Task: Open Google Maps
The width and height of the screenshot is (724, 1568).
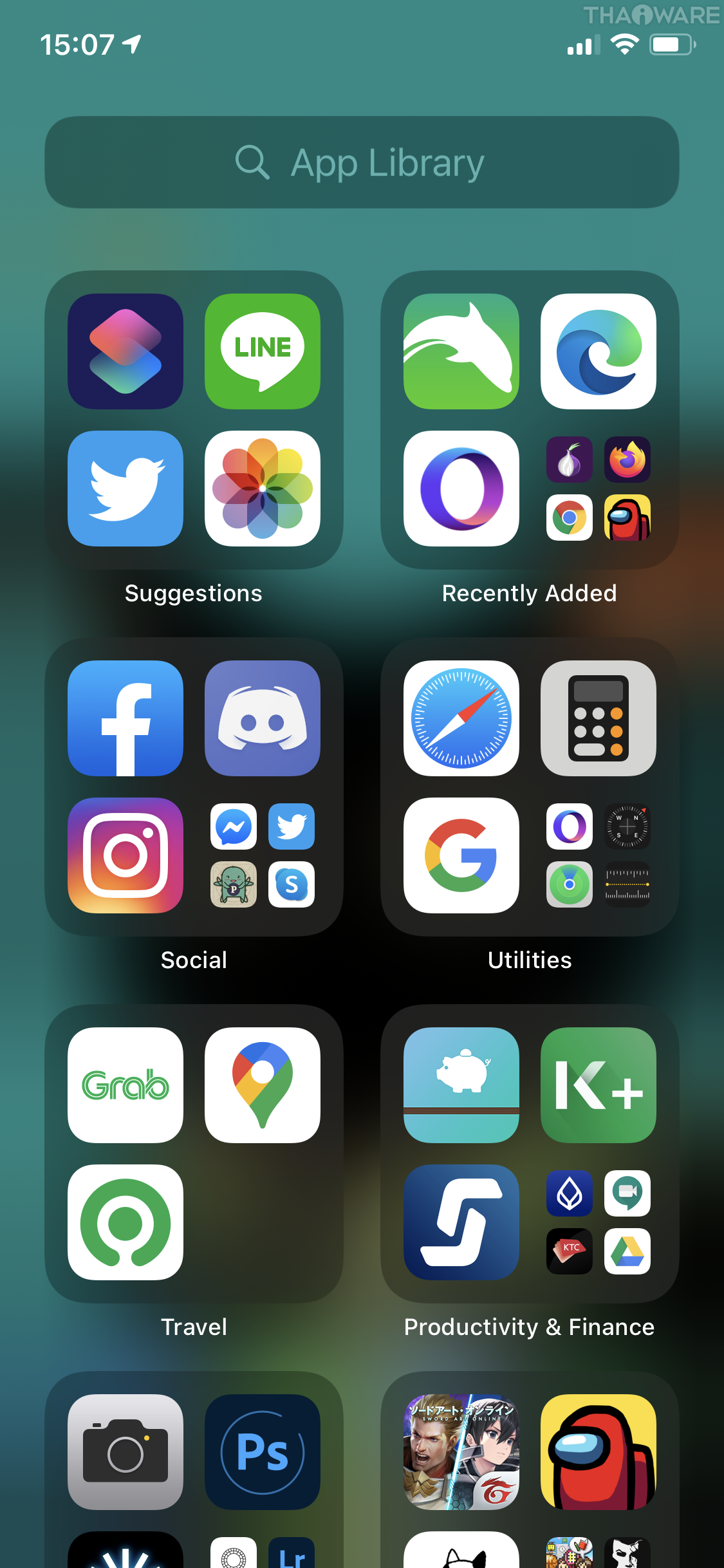Action: (x=263, y=1085)
